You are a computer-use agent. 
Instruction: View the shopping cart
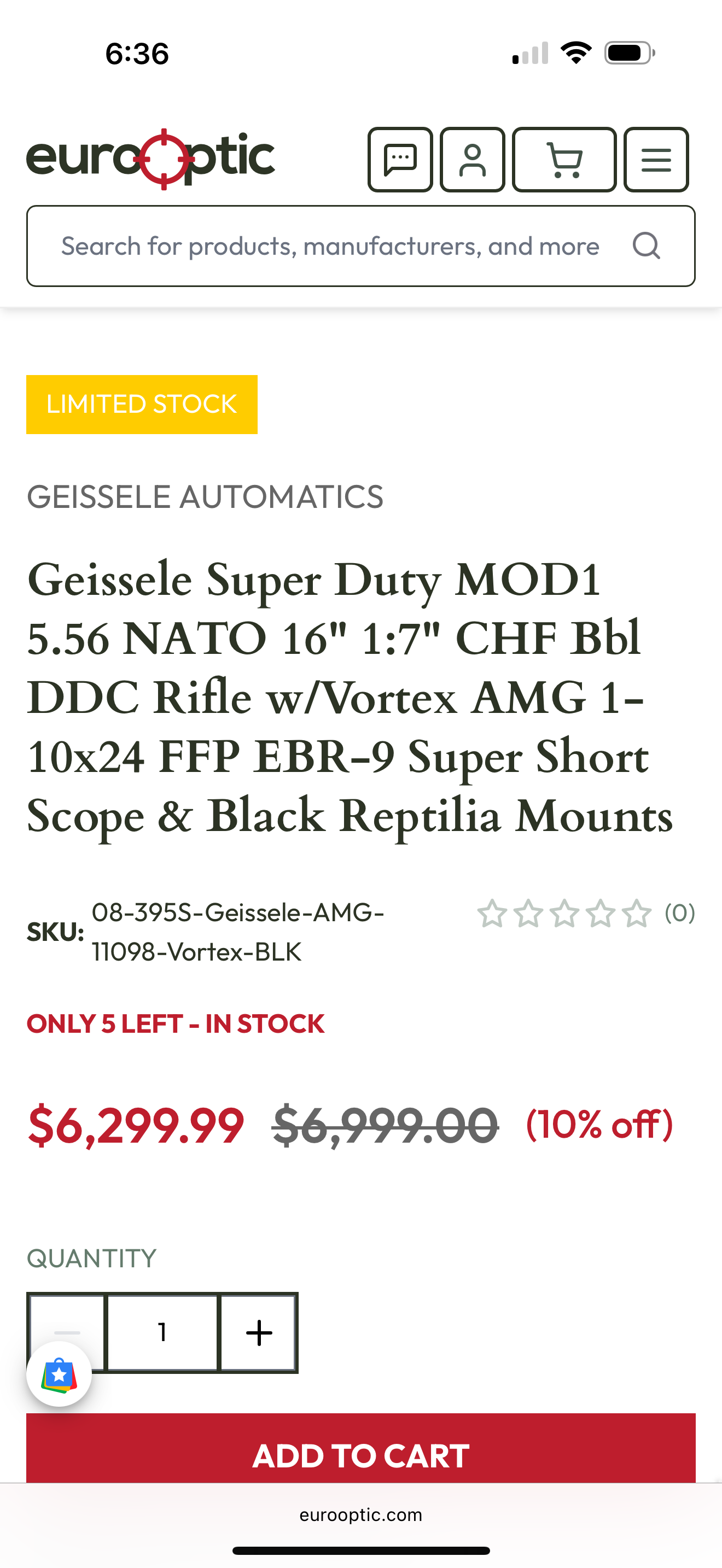click(564, 160)
